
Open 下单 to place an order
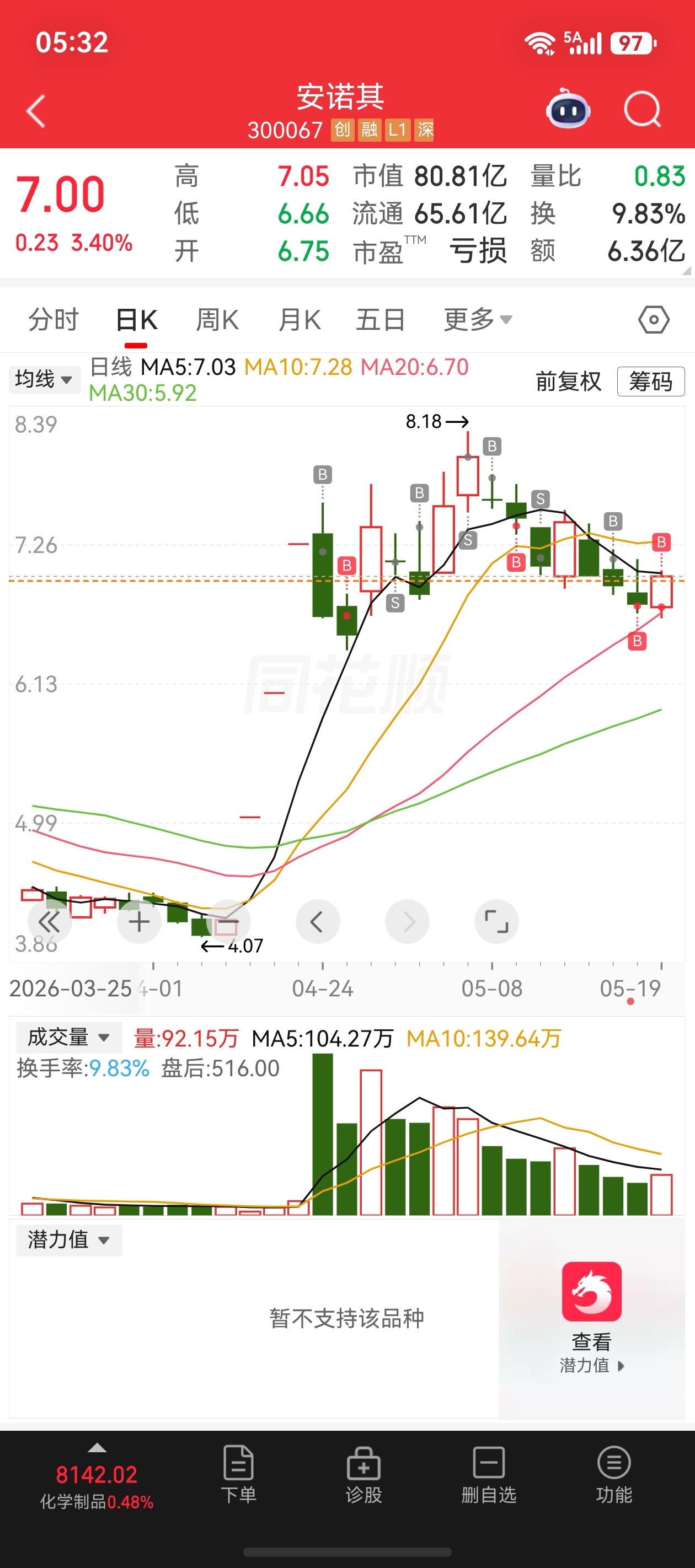(x=238, y=1474)
